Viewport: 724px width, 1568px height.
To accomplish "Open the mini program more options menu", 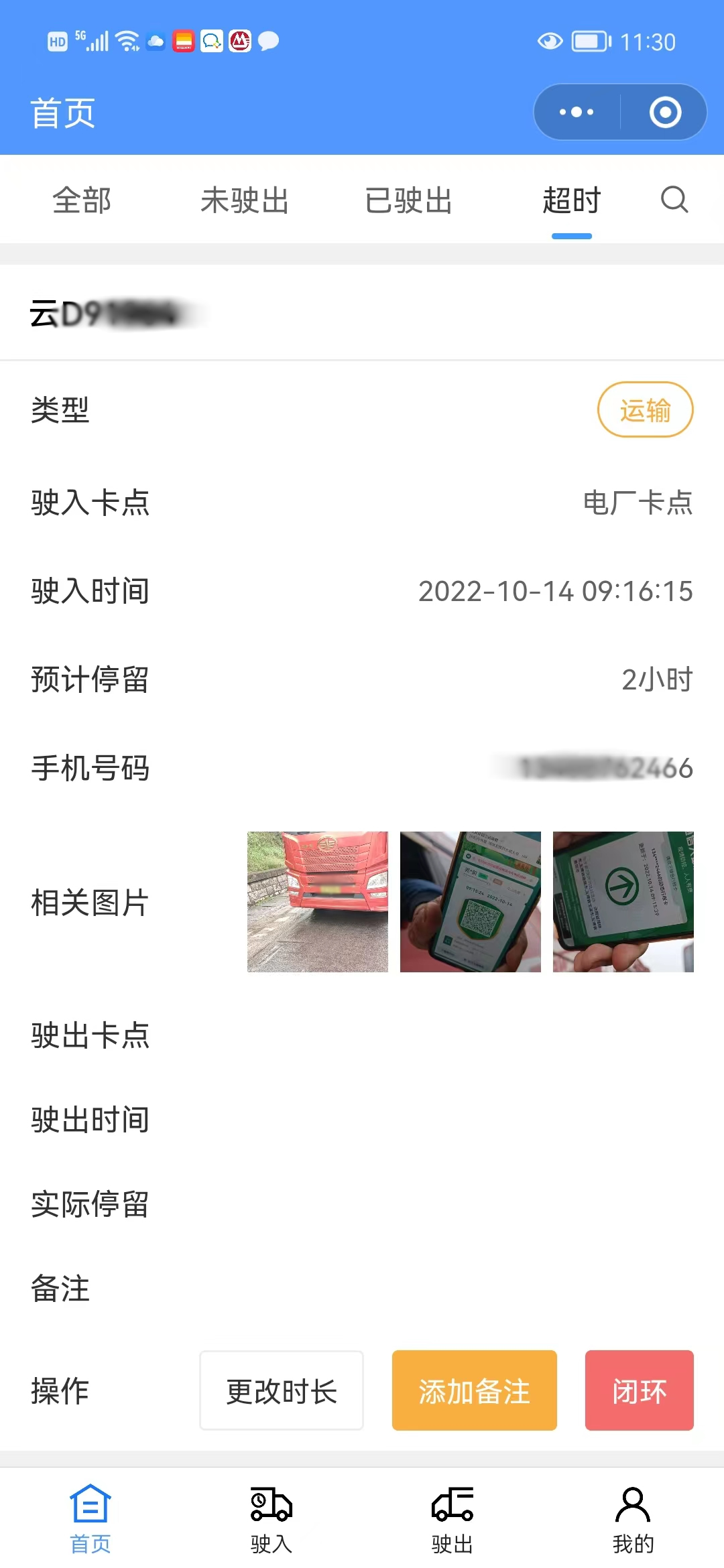I will click(577, 112).
